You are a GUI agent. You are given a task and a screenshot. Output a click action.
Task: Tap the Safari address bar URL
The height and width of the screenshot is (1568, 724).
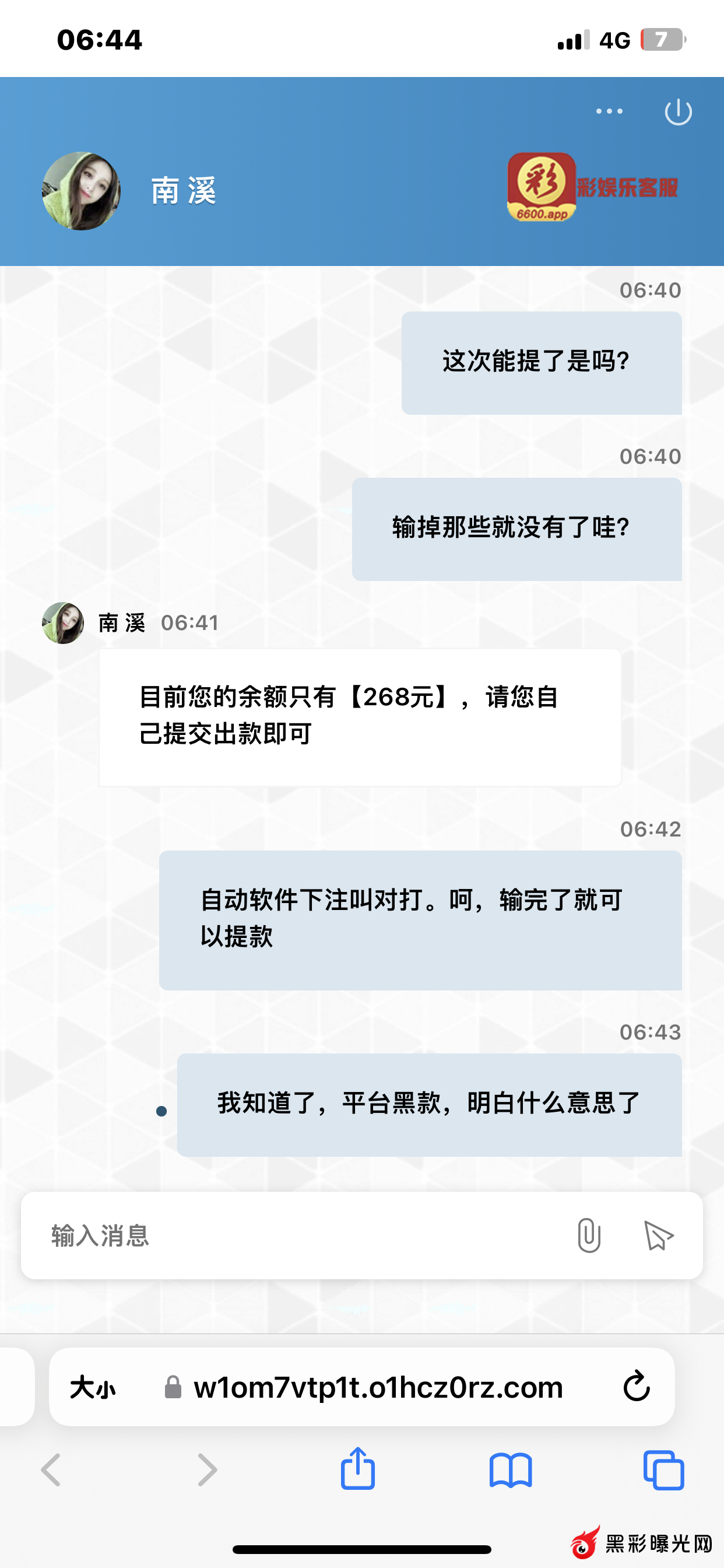(377, 1388)
